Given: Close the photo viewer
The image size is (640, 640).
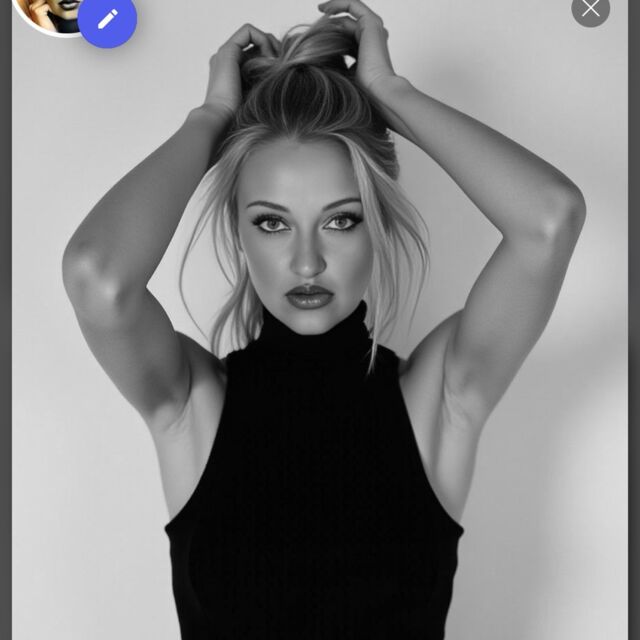Looking at the screenshot, I should click(590, 9).
